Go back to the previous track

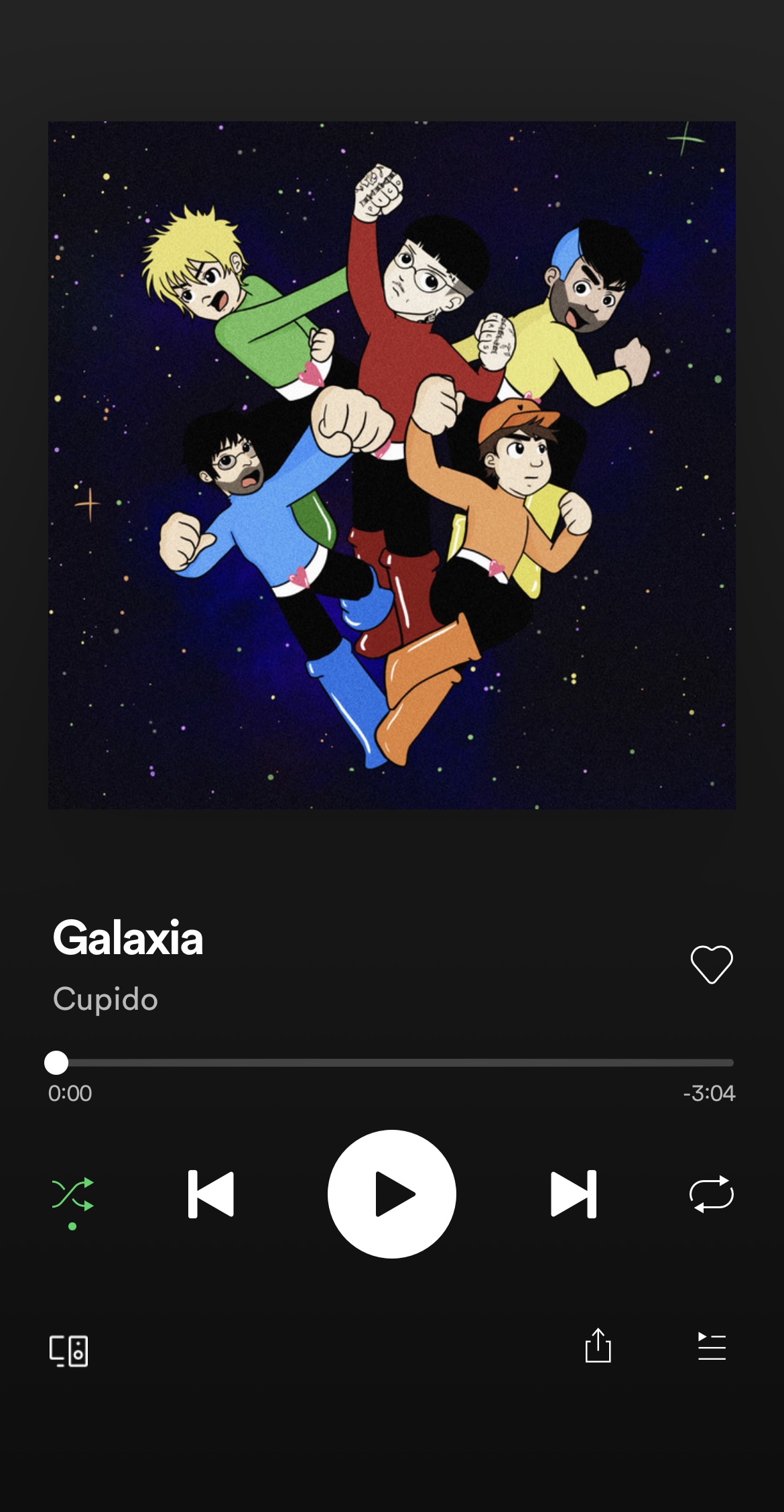[210, 1194]
